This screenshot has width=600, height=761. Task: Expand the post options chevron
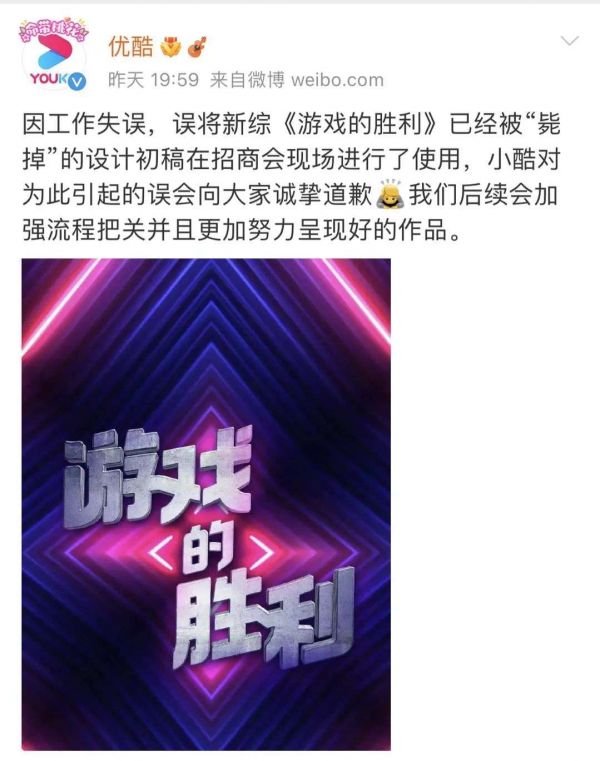pos(570,41)
